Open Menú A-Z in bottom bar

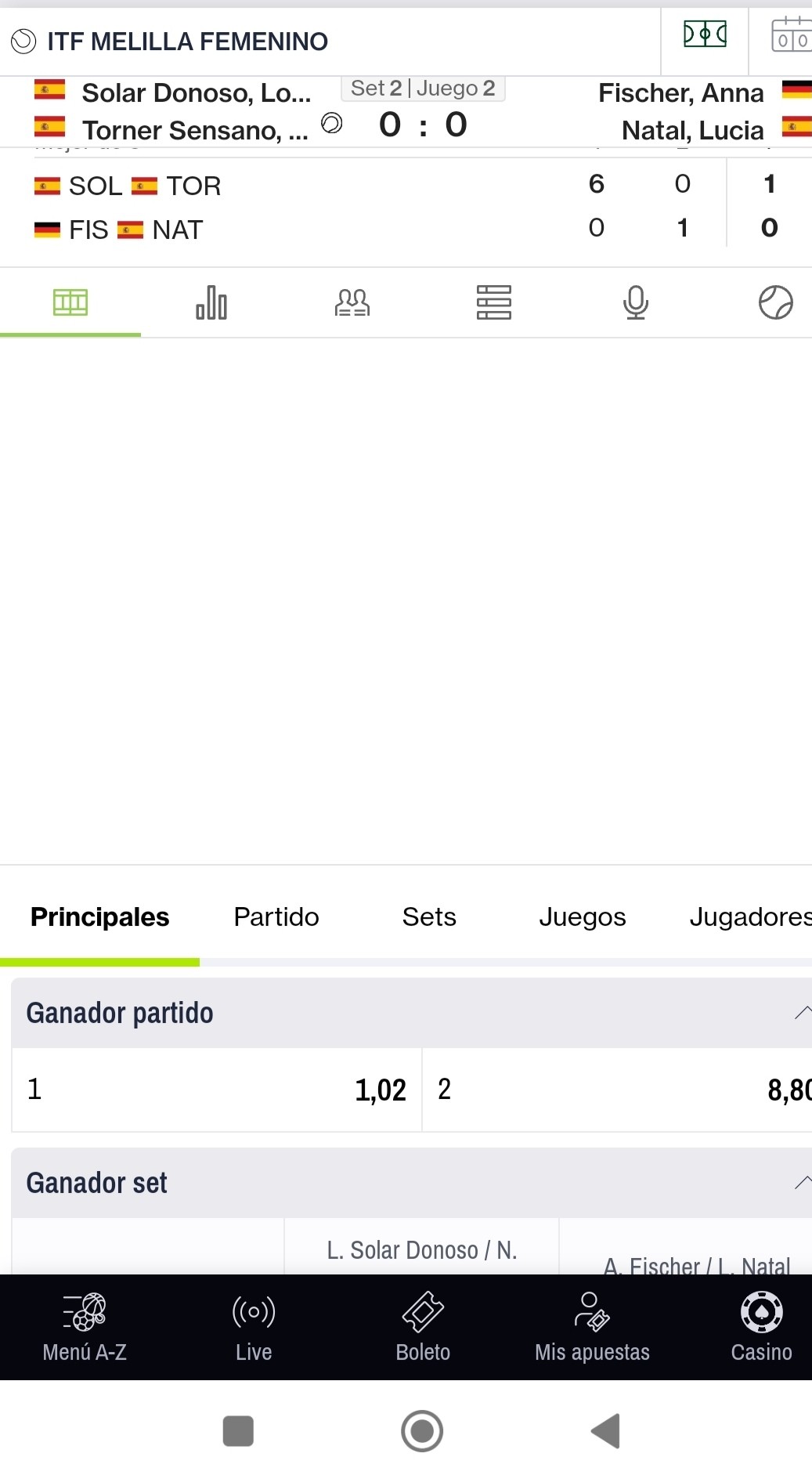click(85, 1327)
